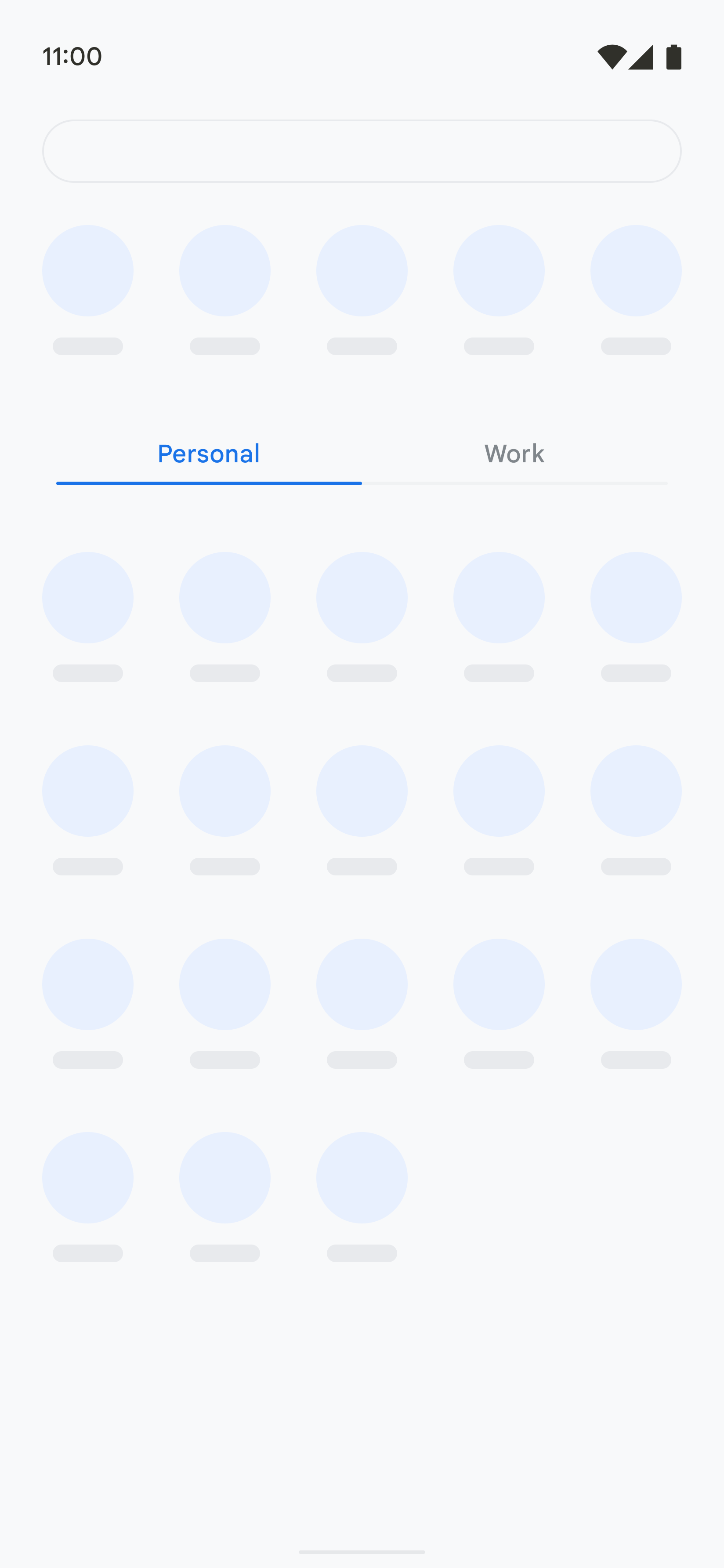Switch to the Work tab
Screen dimensions: 724x1568
click(x=514, y=454)
